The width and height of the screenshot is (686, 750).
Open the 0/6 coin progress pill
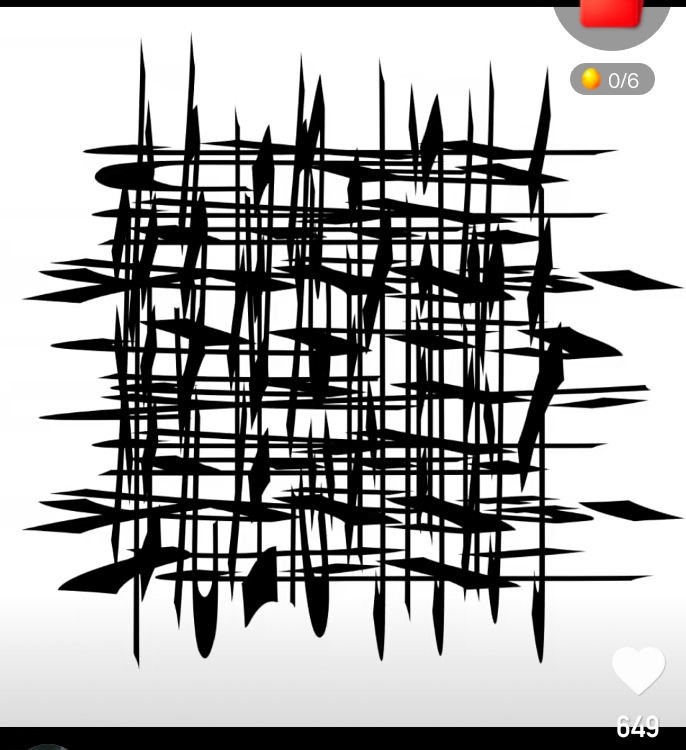(612, 80)
